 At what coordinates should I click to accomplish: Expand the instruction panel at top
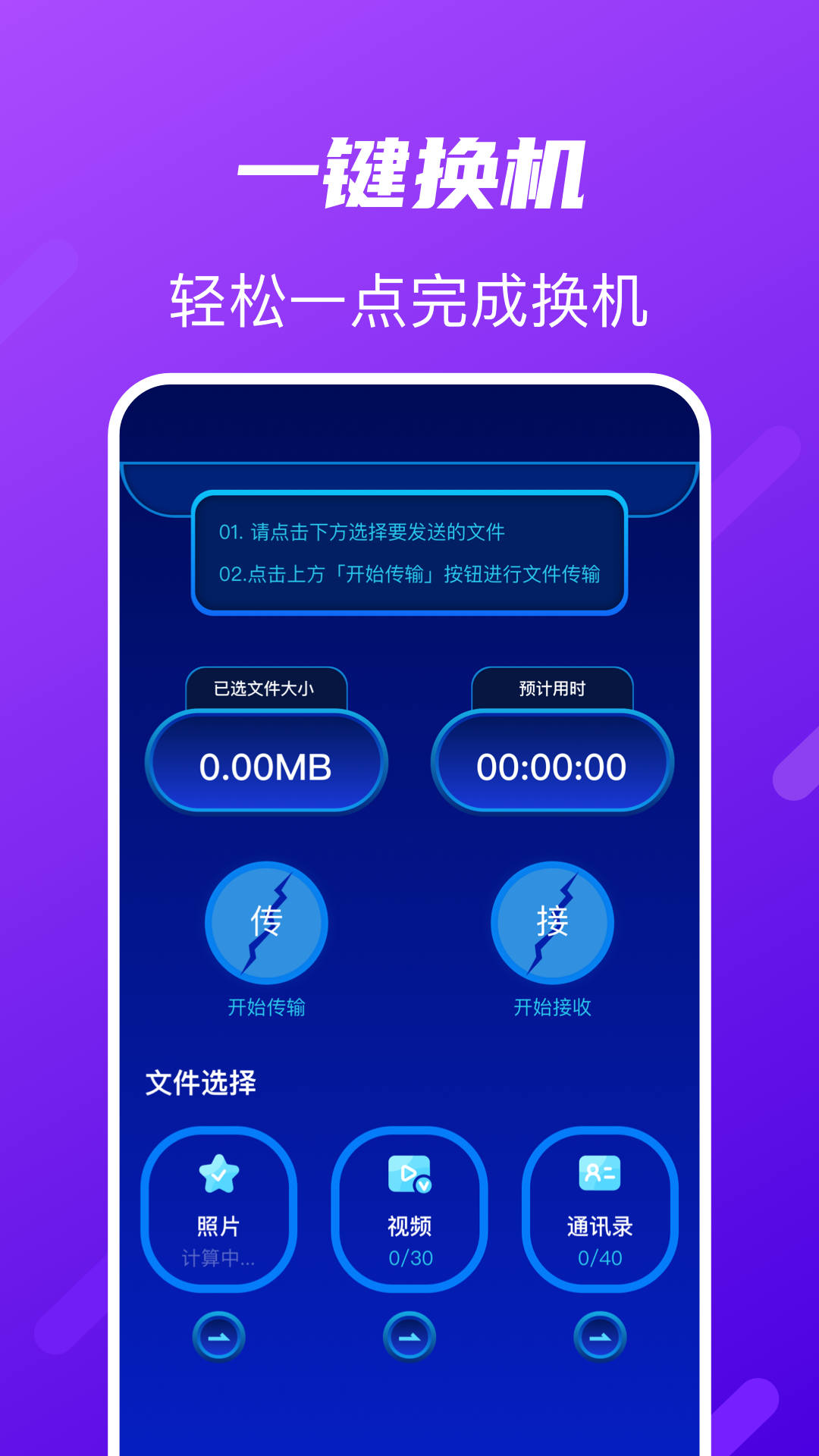tap(409, 552)
